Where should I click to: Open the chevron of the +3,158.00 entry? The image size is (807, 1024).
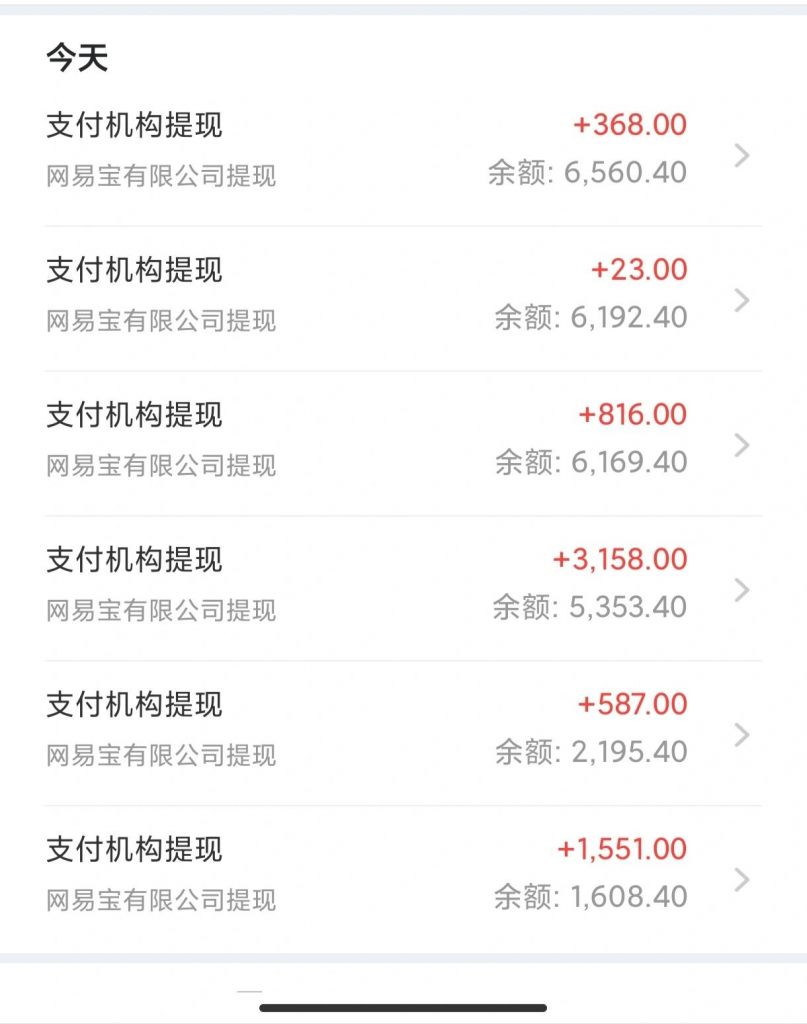point(741,590)
